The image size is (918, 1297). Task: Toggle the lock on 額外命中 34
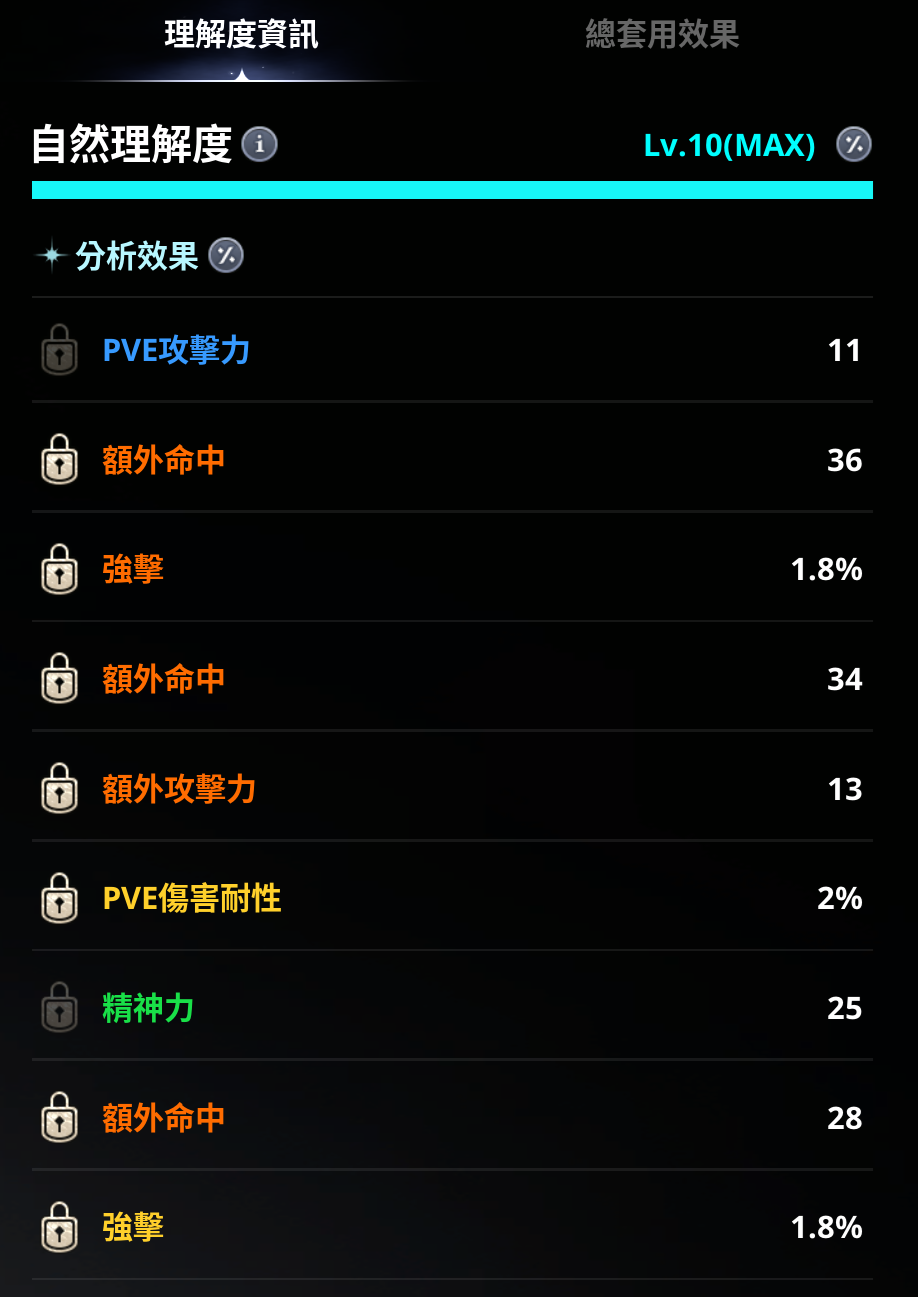60,679
